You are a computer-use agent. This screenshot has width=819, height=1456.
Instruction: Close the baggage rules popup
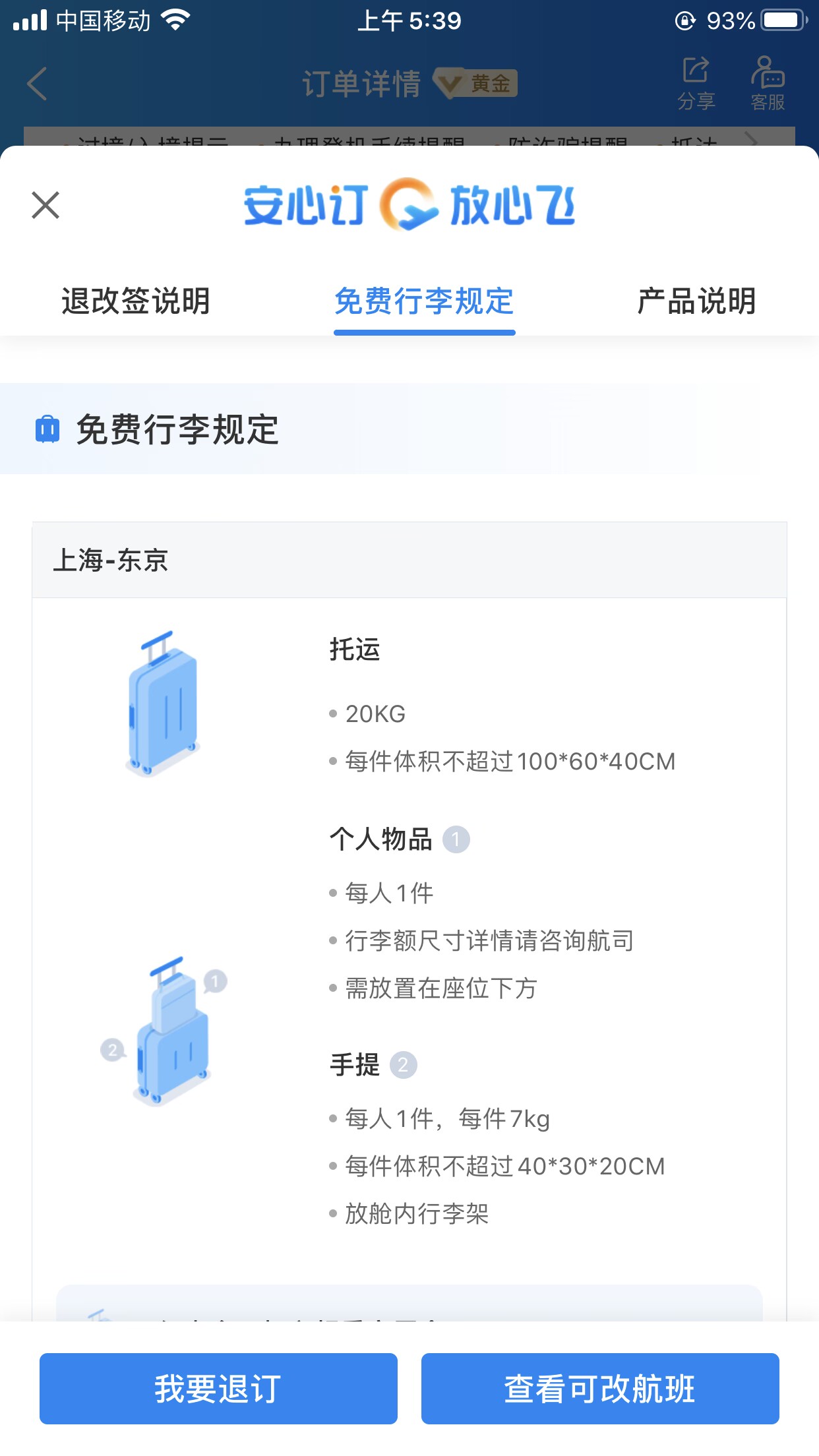[x=44, y=205]
